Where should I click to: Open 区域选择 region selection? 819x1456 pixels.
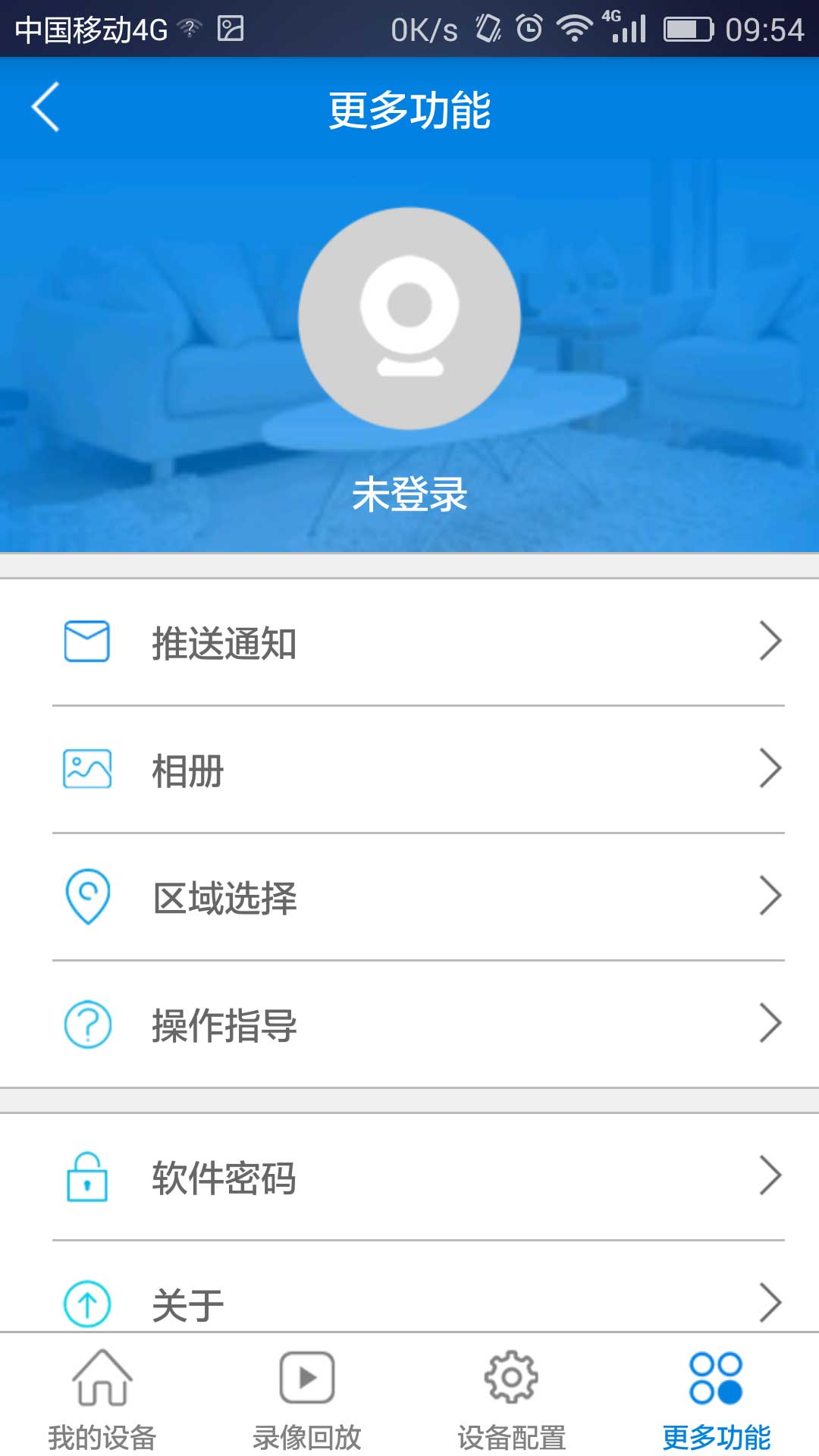(x=409, y=897)
